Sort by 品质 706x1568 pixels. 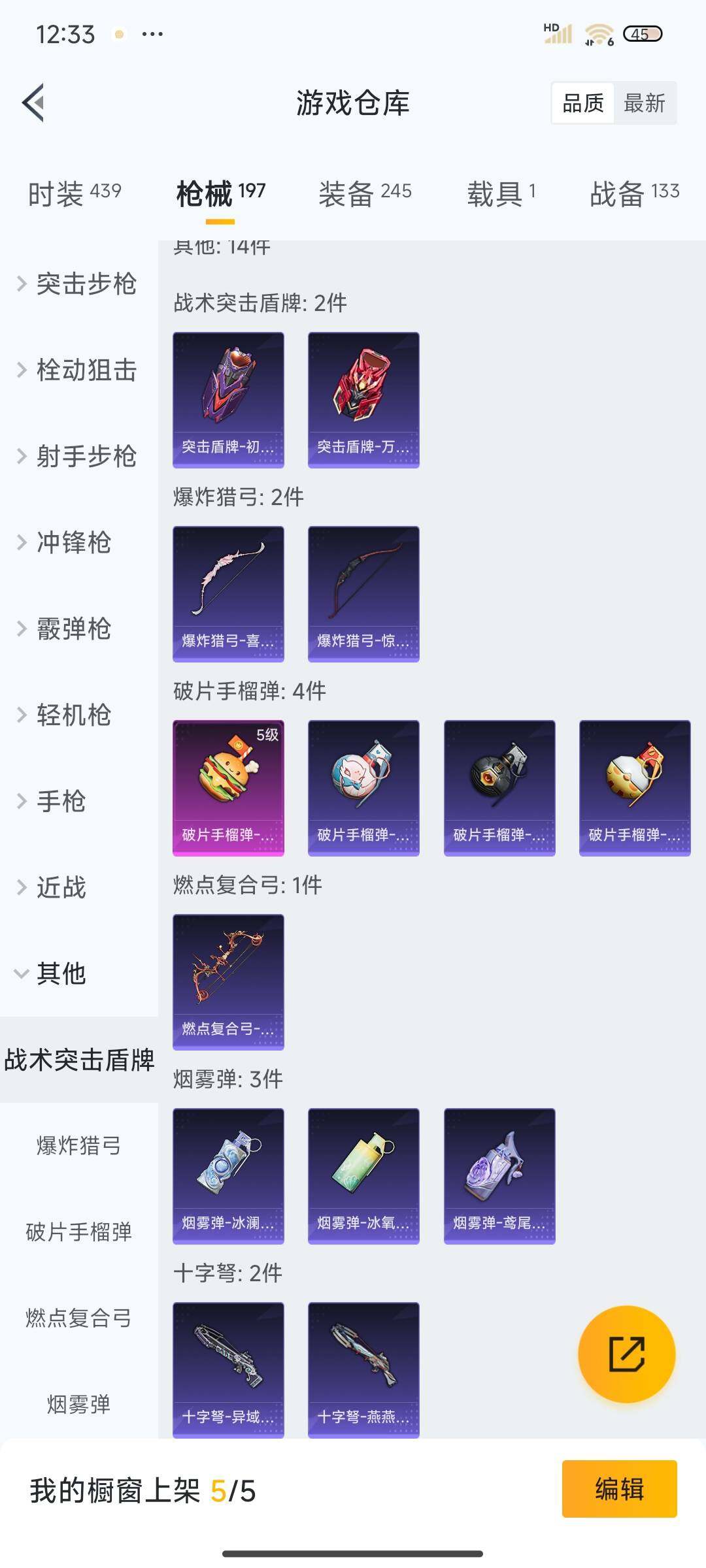click(x=583, y=103)
